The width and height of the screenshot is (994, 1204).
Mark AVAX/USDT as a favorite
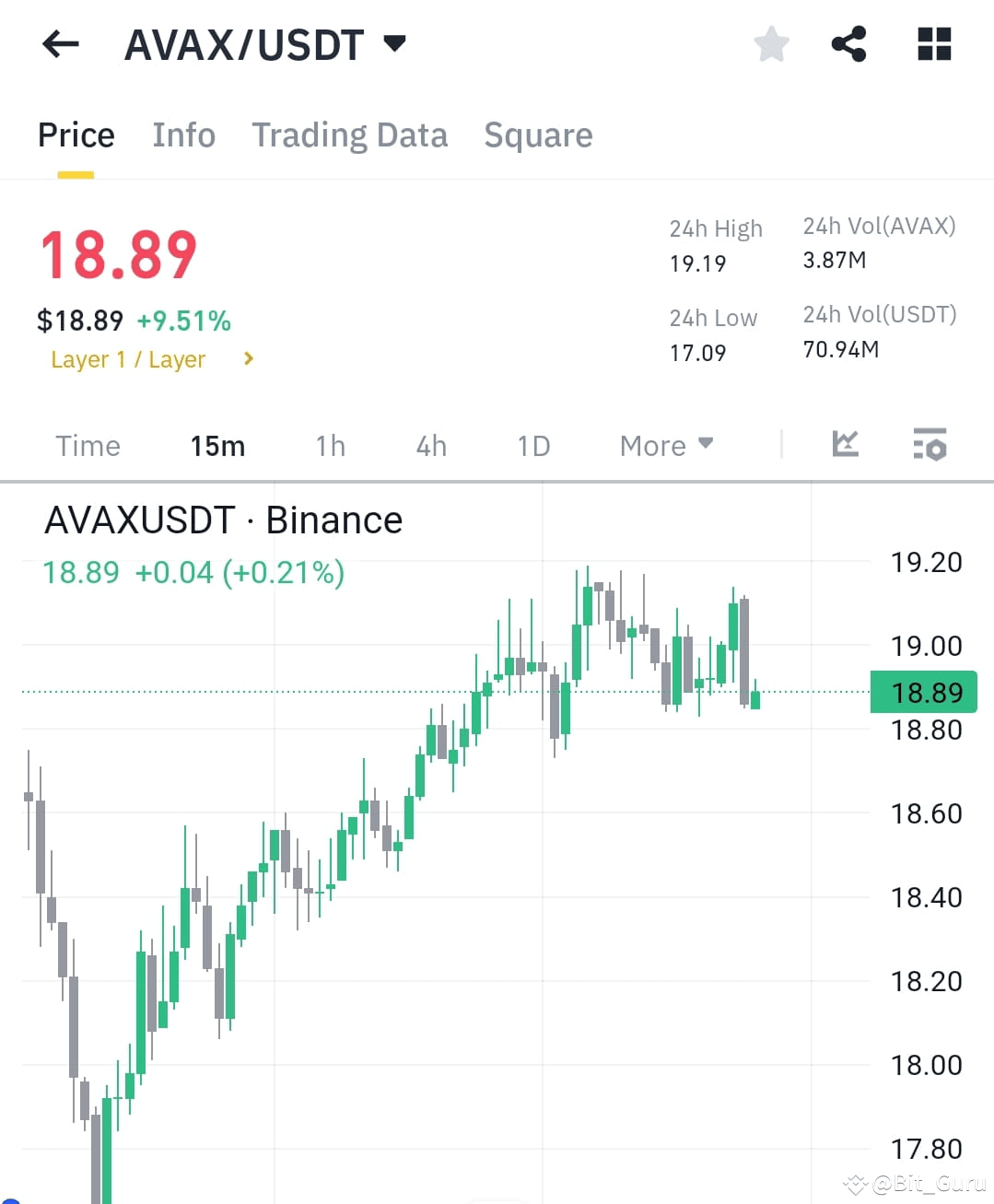click(x=771, y=43)
